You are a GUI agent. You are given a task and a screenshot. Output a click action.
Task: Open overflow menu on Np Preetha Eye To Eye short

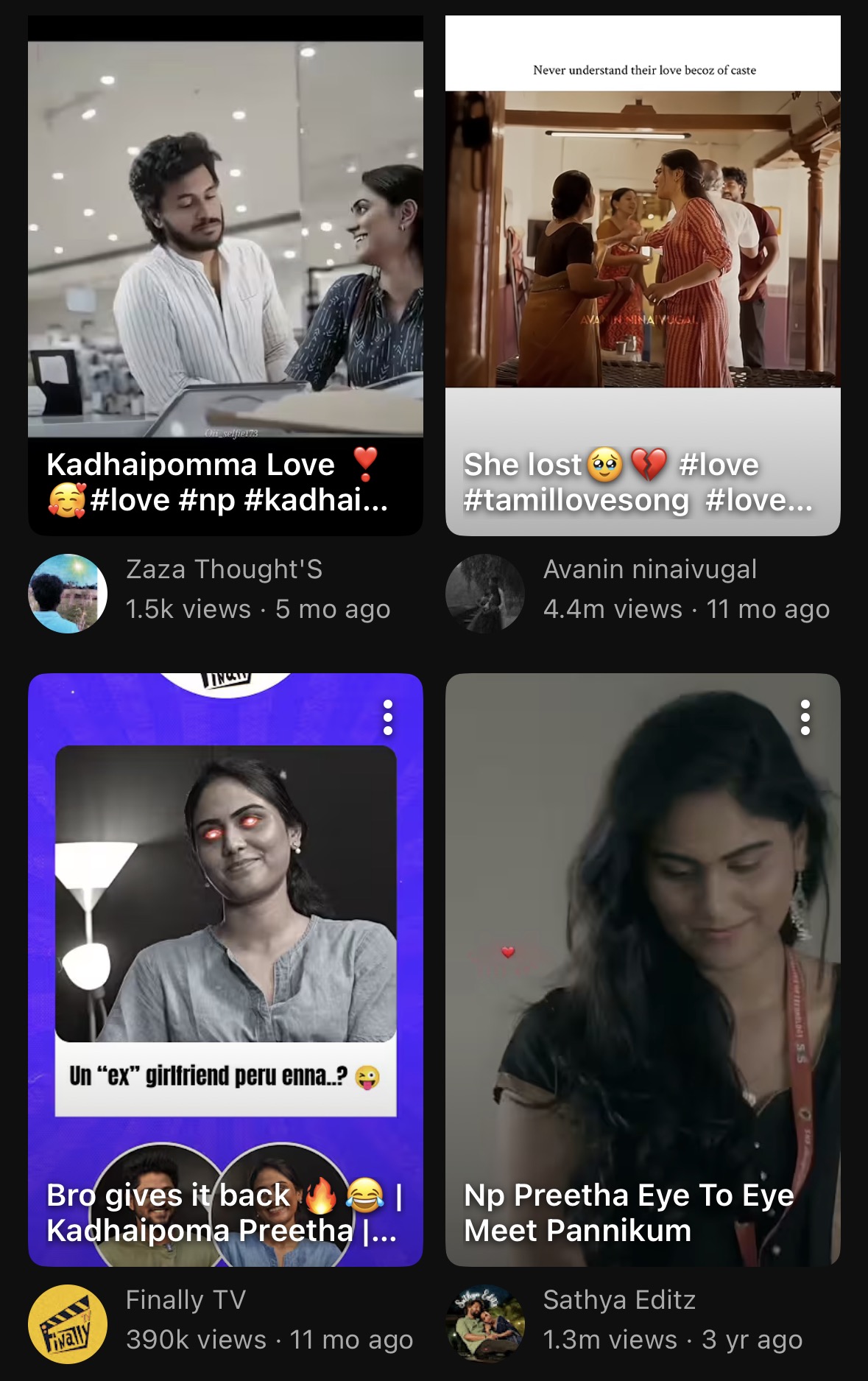tap(805, 717)
